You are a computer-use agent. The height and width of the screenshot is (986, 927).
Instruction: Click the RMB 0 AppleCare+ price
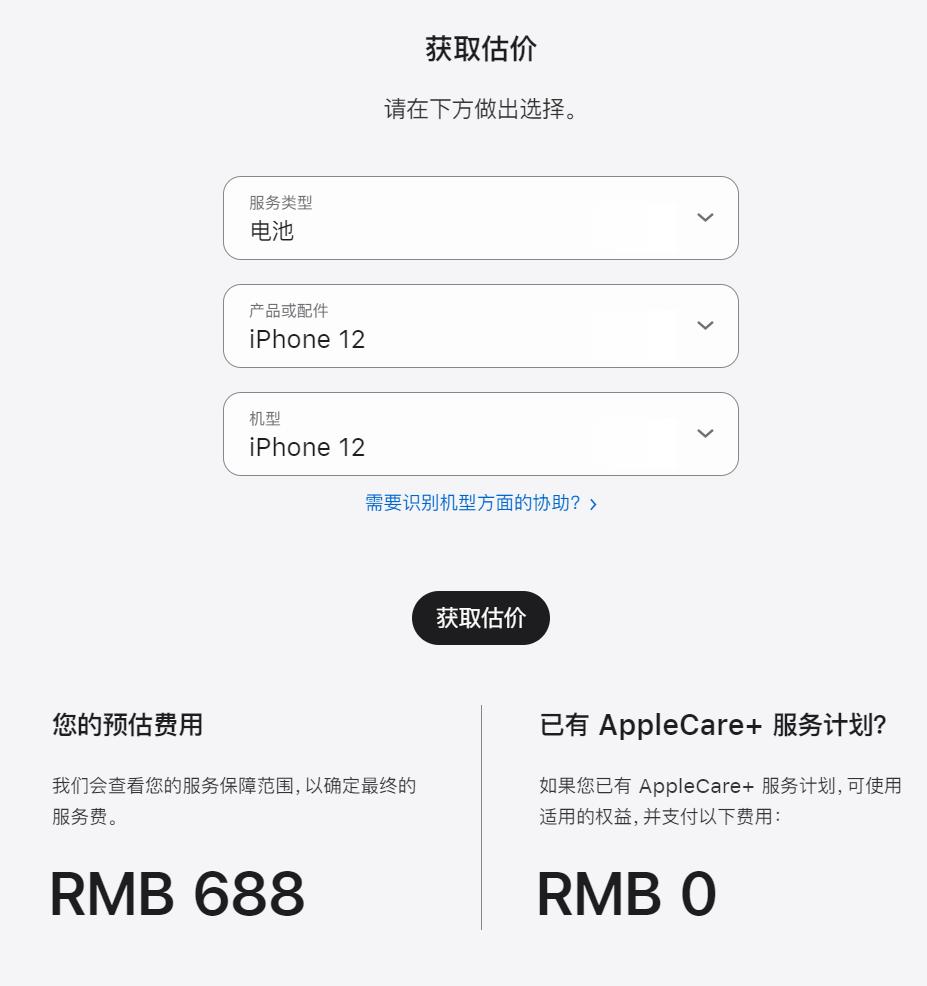pyautogui.click(x=626, y=893)
